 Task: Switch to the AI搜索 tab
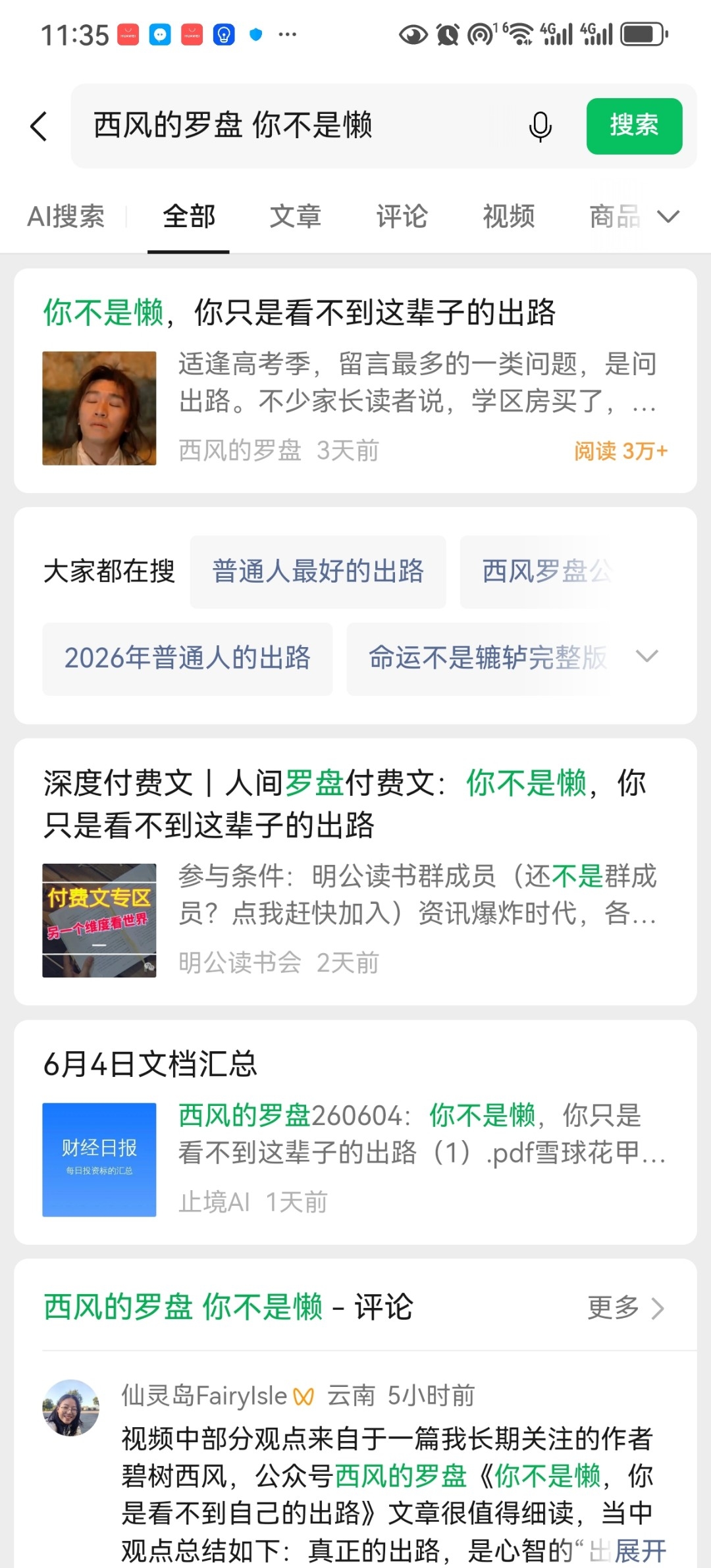pos(66,216)
